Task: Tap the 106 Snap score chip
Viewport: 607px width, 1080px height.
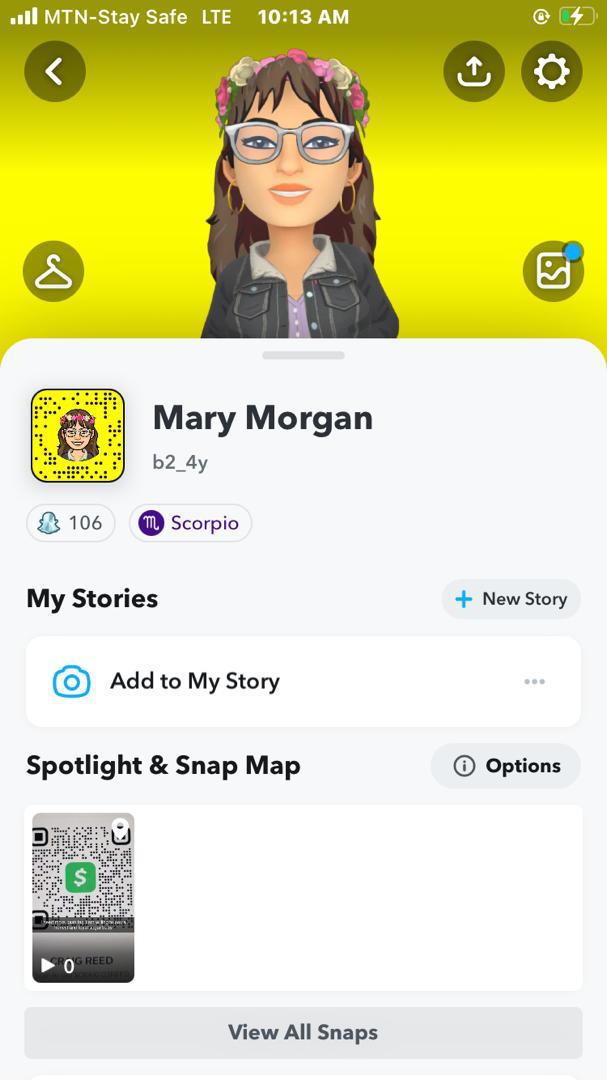Action: 71,523
